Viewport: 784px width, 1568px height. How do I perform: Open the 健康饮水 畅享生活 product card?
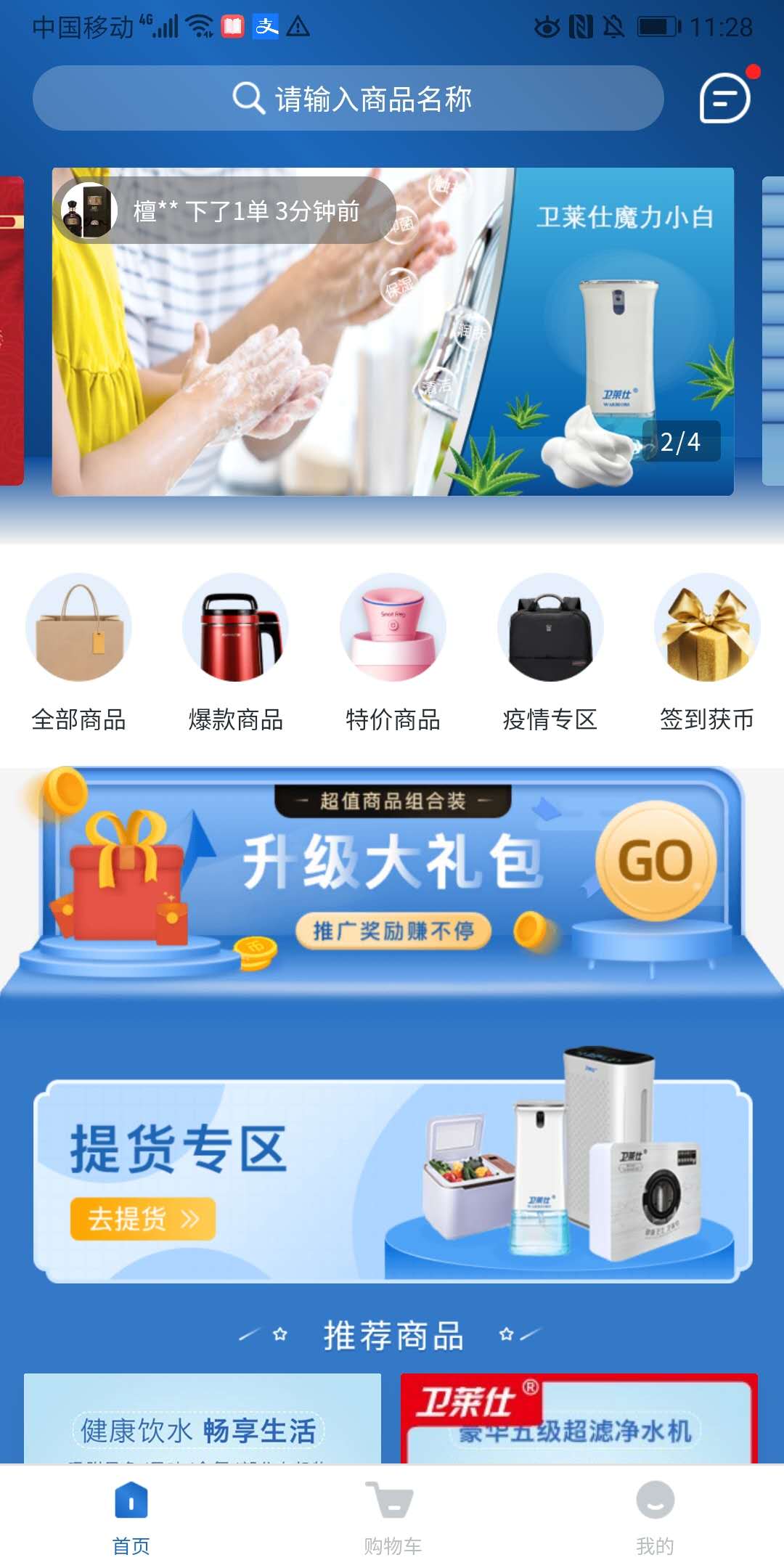pyautogui.click(x=203, y=1418)
